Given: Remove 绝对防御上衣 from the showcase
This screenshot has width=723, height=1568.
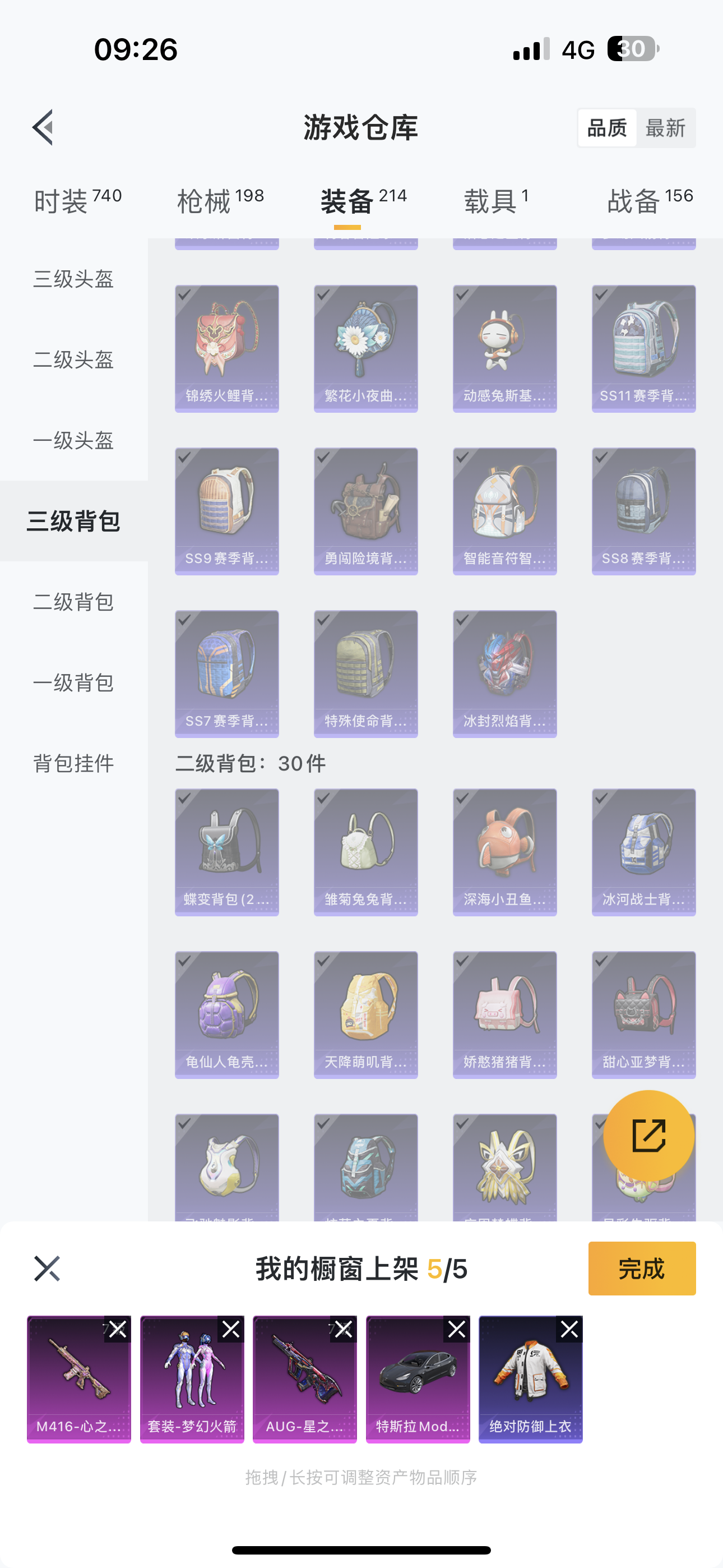Looking at the screenshot, I should (x=569, y=1329).
